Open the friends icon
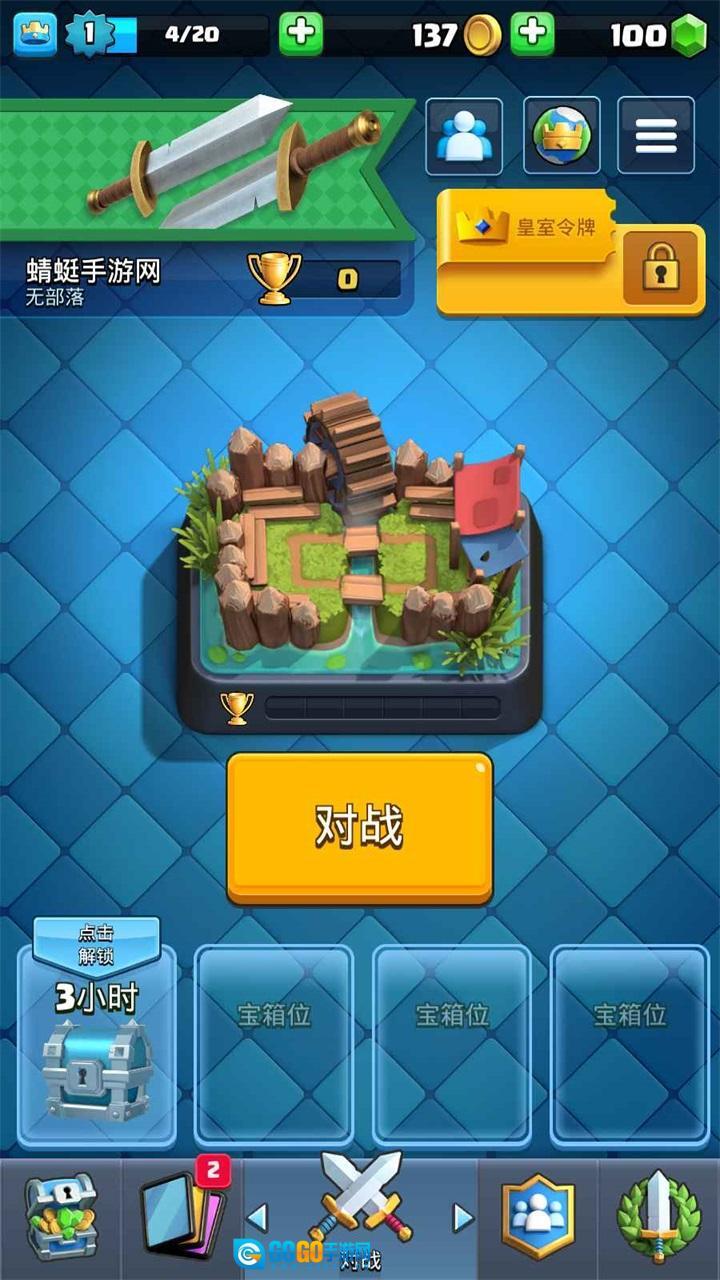Image resolution: width=720 pixels, height=1280 pixels. (463, 136)
